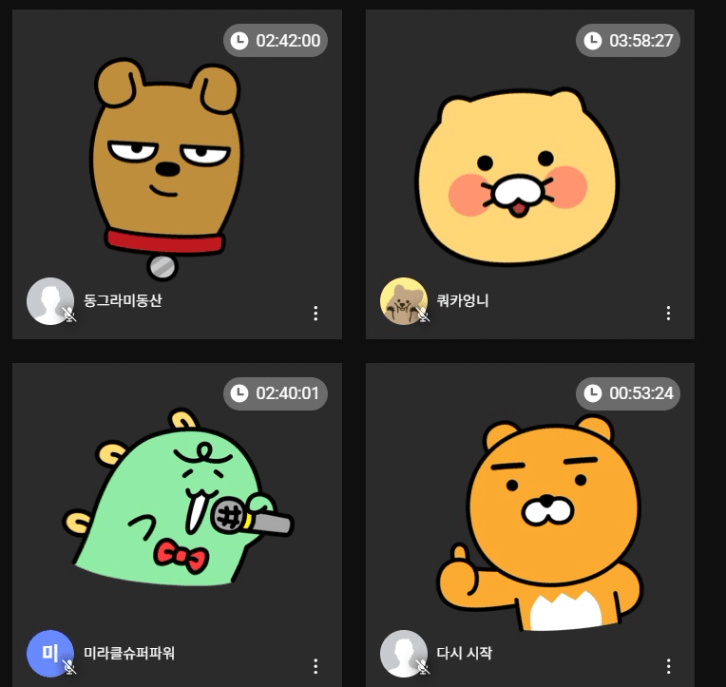The image size is (726, 687).
Task: Open the more options menu for 동그라미동산
Action: pyautogui.click(x=316, y=313)
